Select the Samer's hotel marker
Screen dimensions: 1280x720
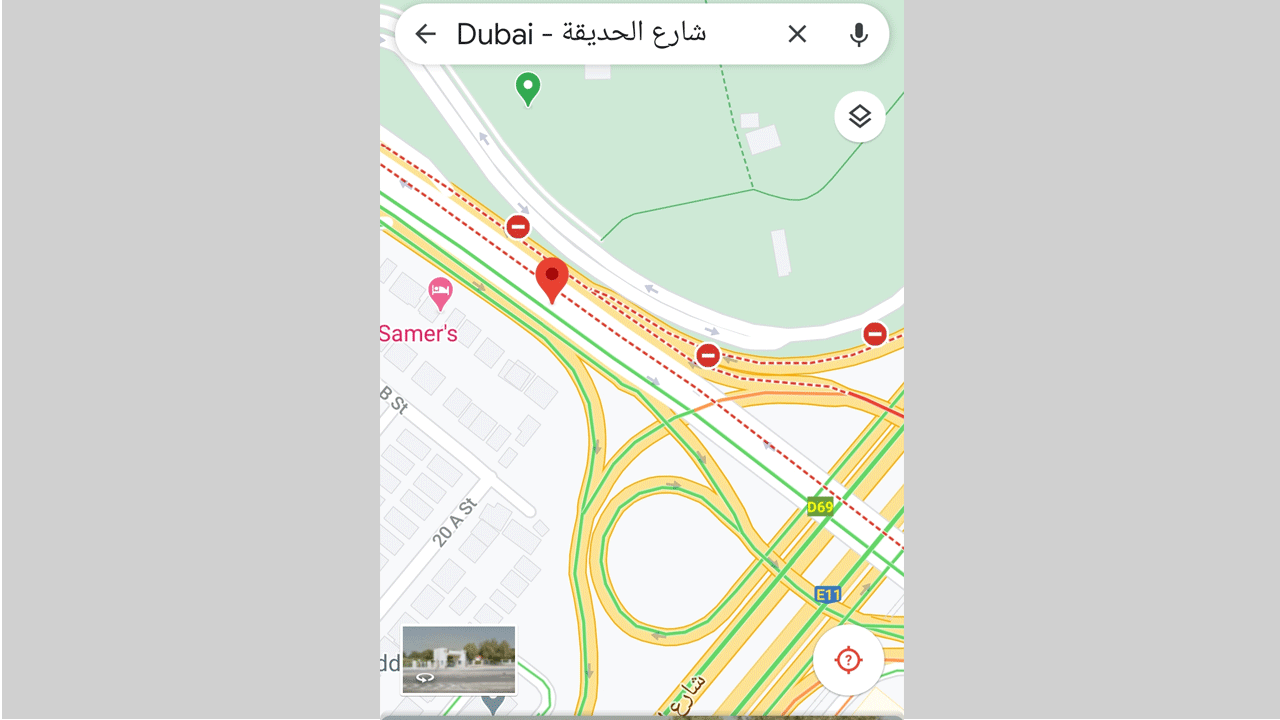[x=440, y=293]
